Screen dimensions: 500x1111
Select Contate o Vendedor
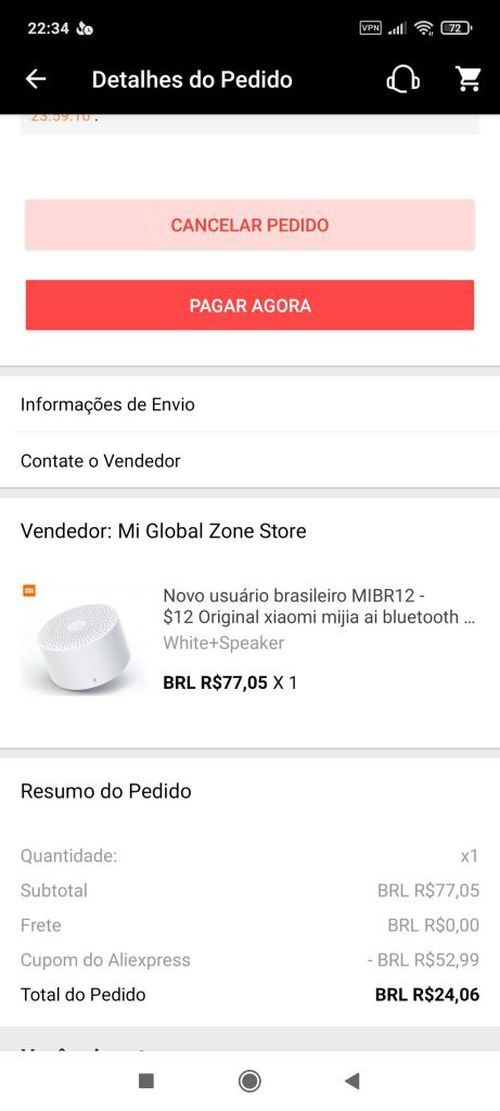[x=250, y=461]
